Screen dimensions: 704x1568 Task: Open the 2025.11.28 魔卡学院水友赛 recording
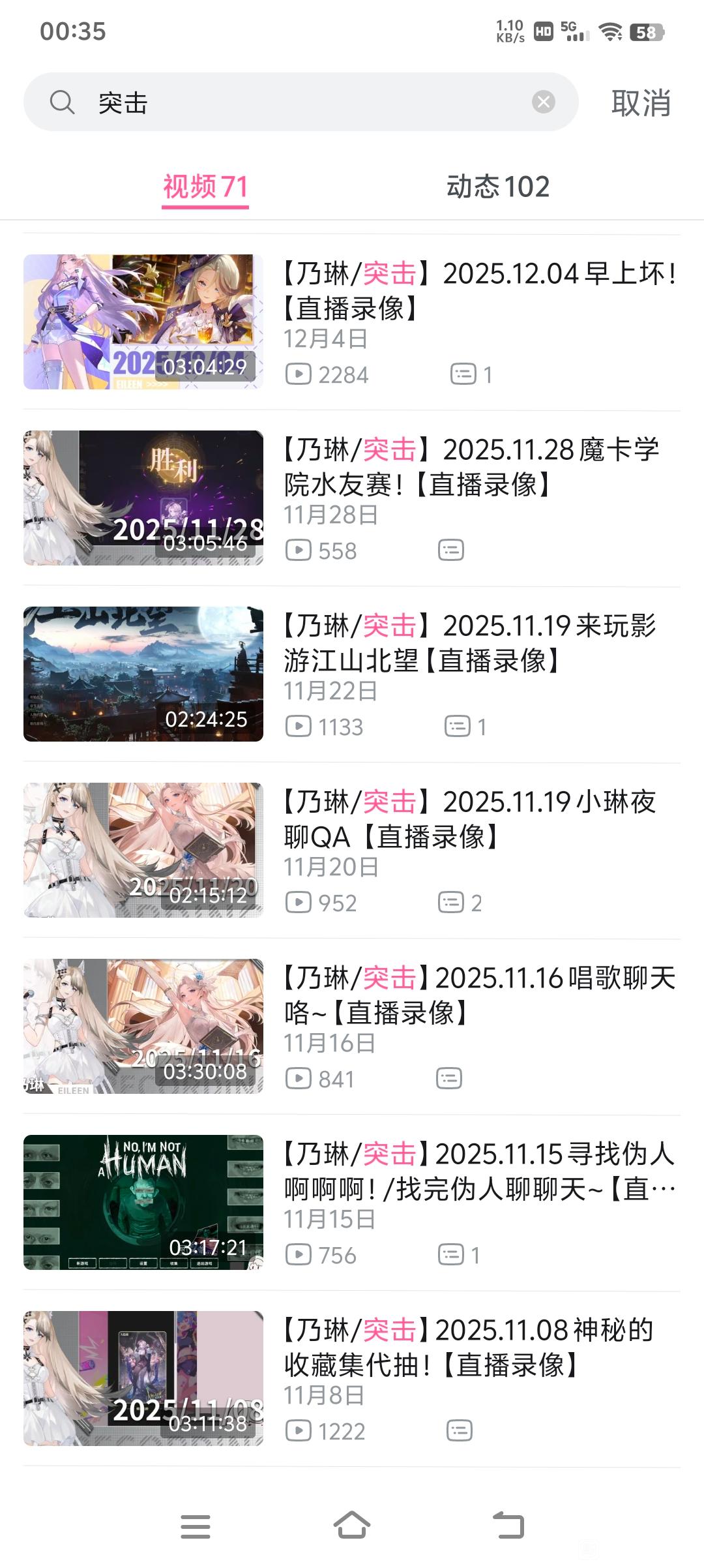(479, 466)
